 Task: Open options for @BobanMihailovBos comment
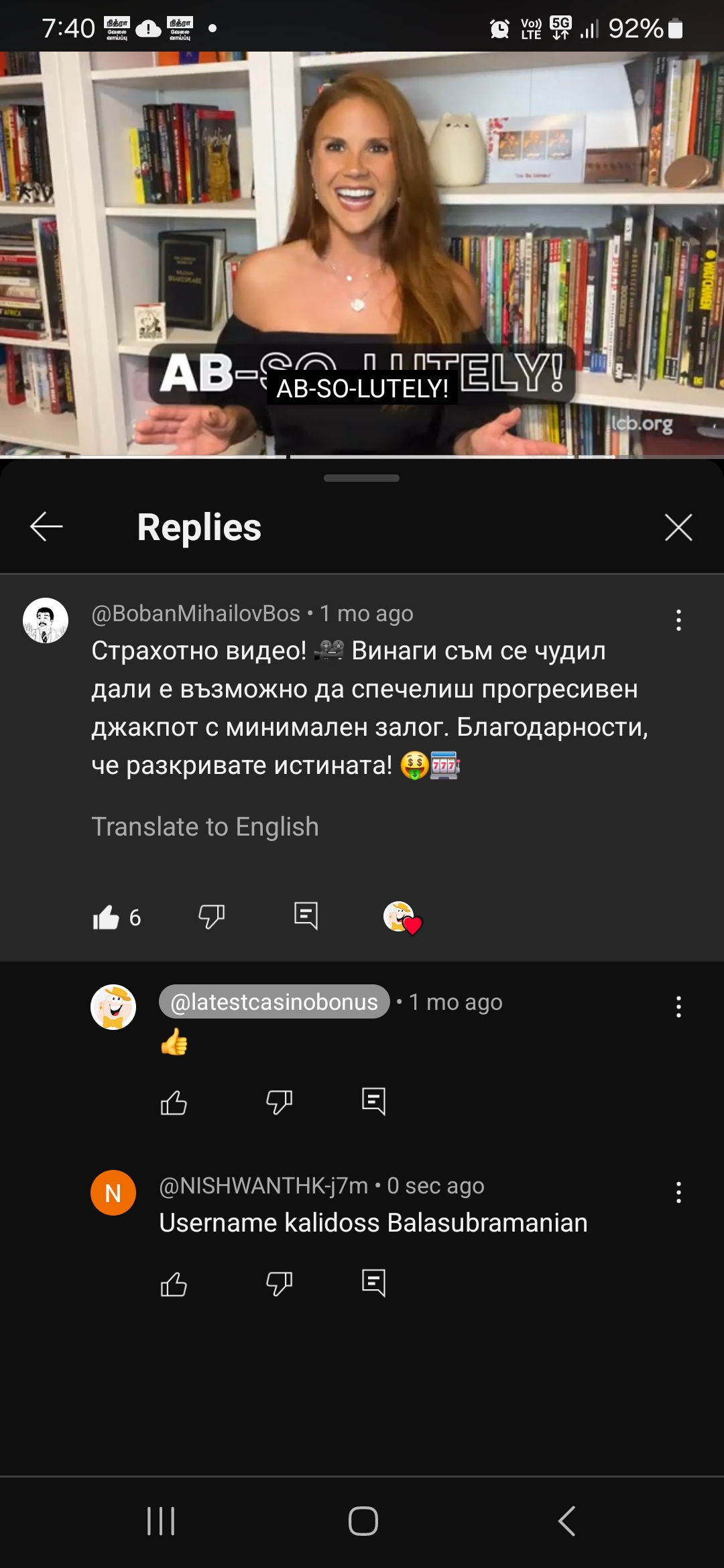click(x=678, y=620)
